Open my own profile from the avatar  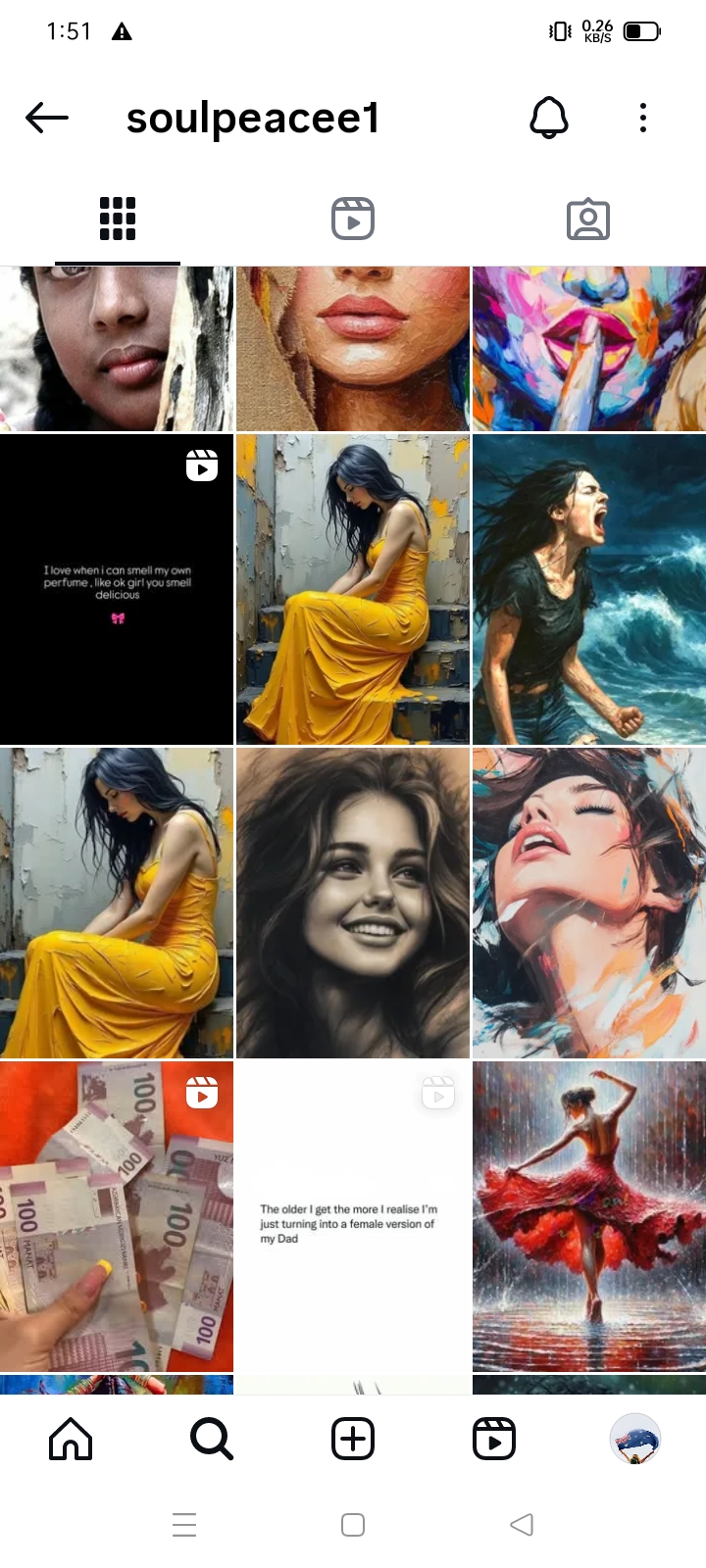635,1439
